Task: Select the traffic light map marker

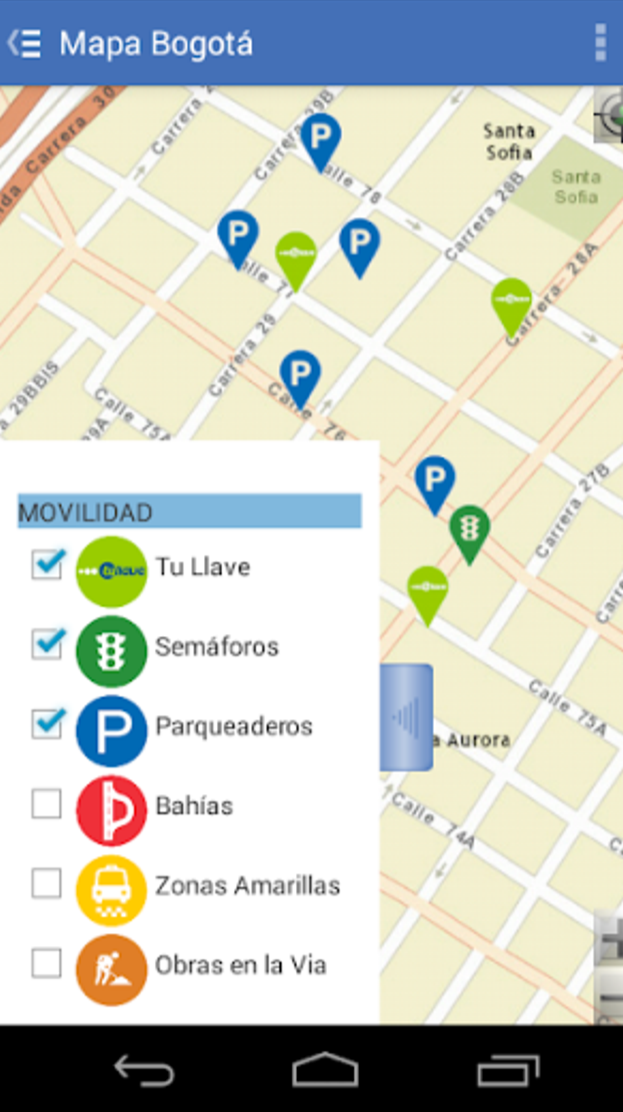Action: pos(468,529)
